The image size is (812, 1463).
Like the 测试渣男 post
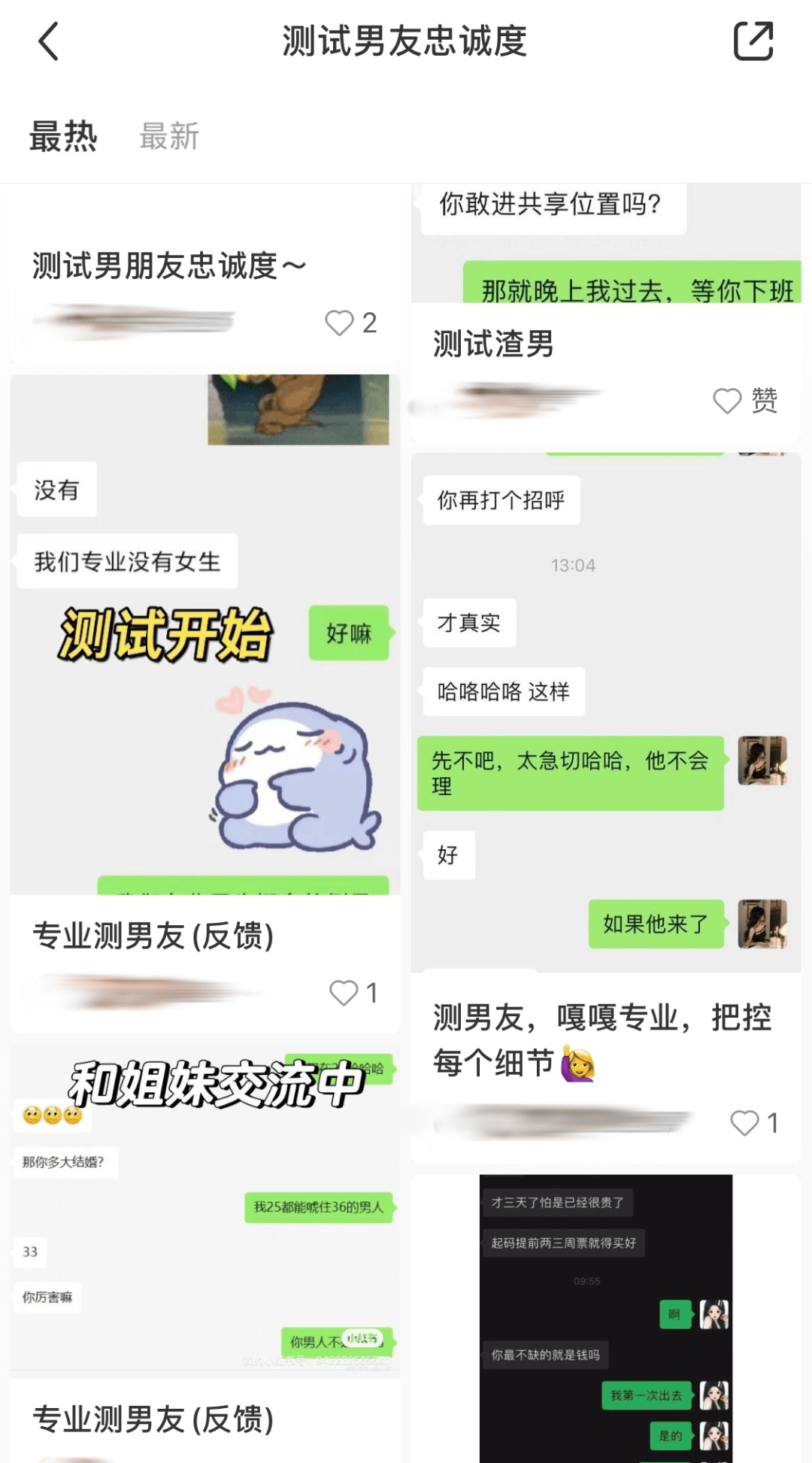point(728,401)
